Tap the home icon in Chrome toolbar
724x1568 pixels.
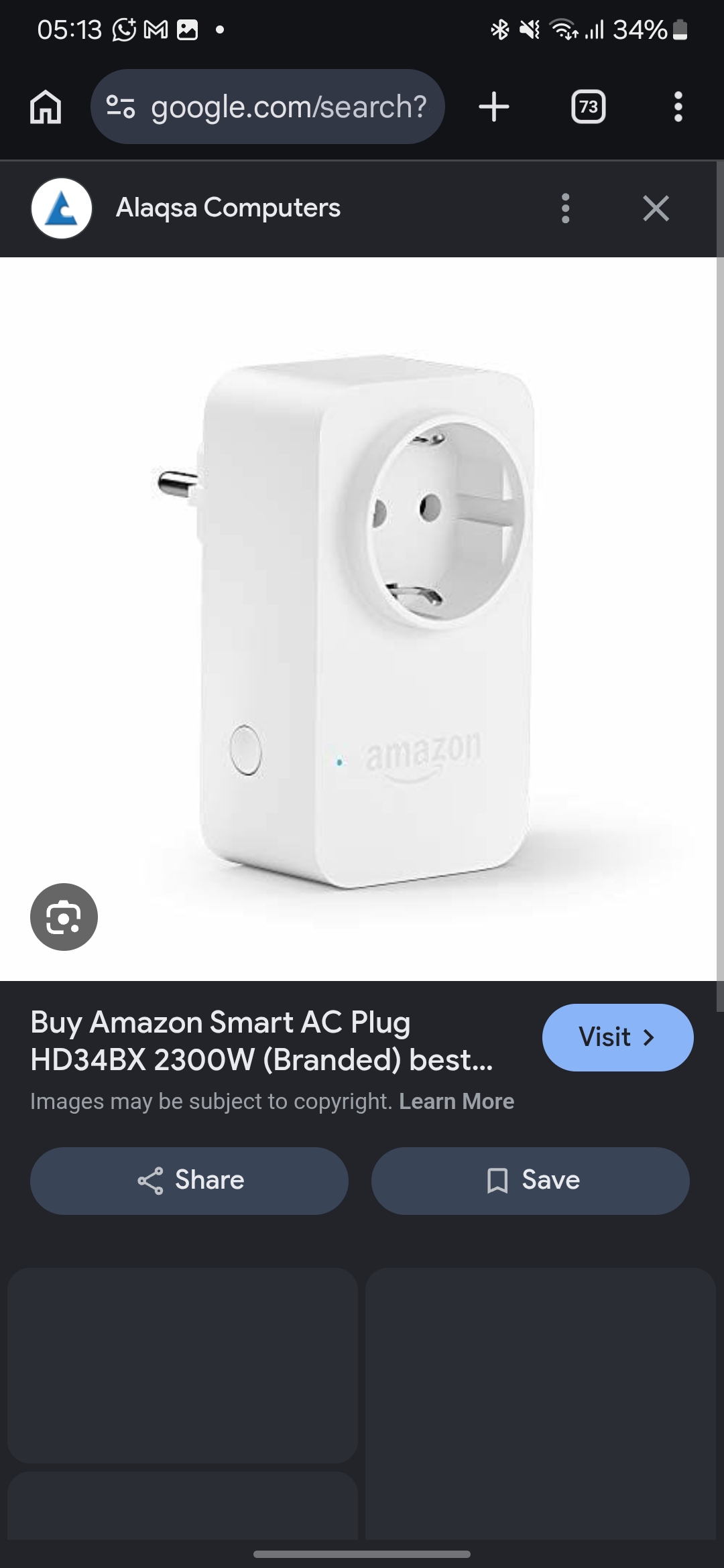point(46,108)
